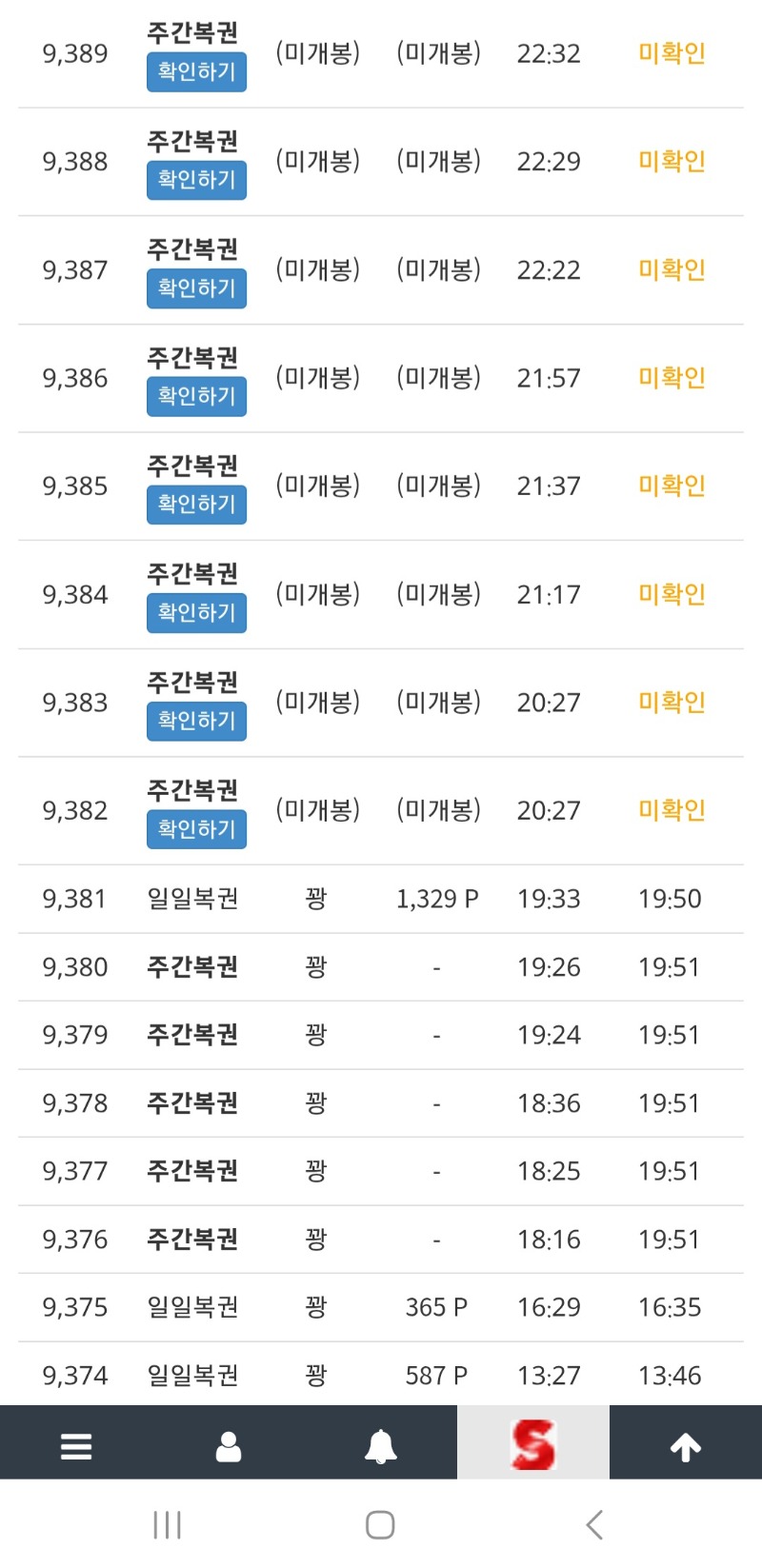Open the notifications bell
This screenshot has width=762, height=1568.
381,1446
